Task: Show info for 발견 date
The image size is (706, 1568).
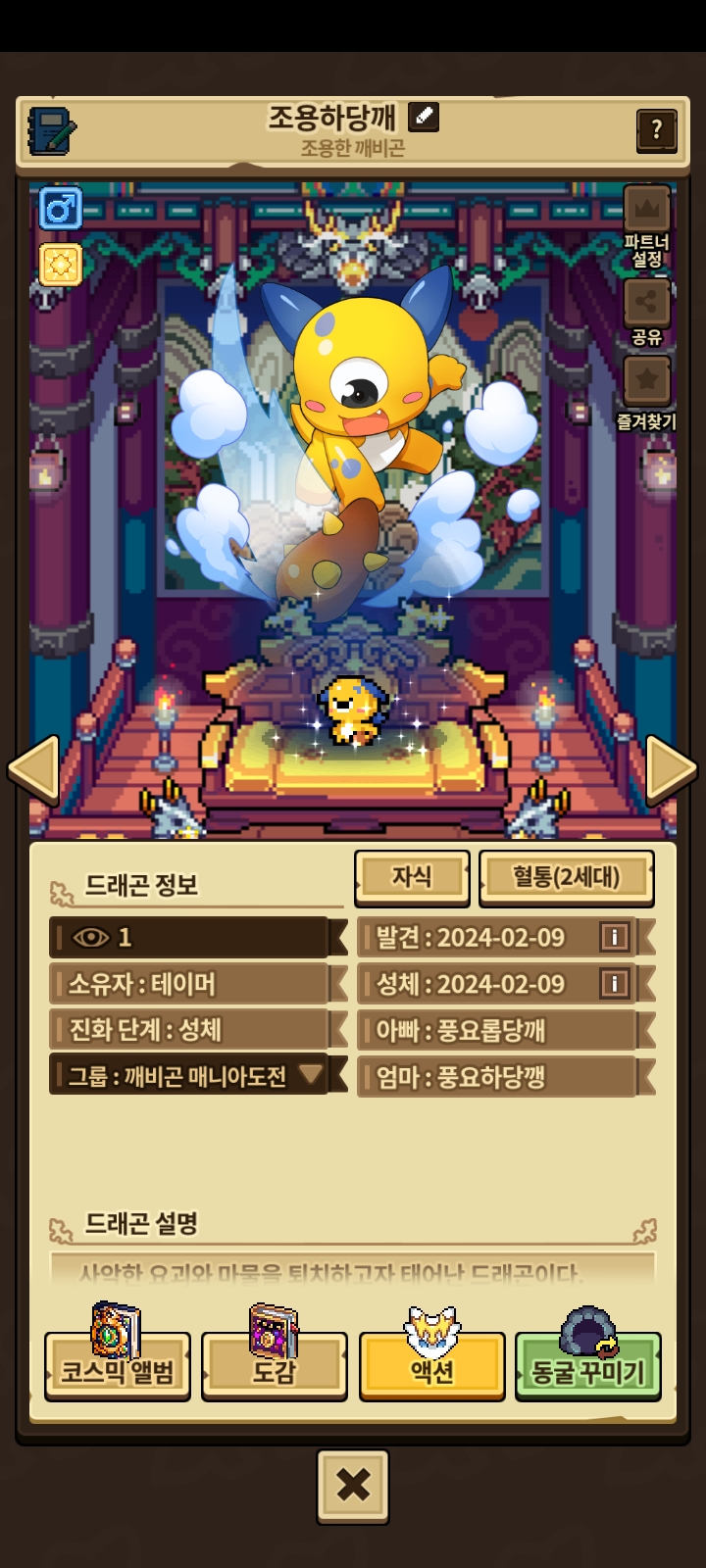Action: point(615,938)
